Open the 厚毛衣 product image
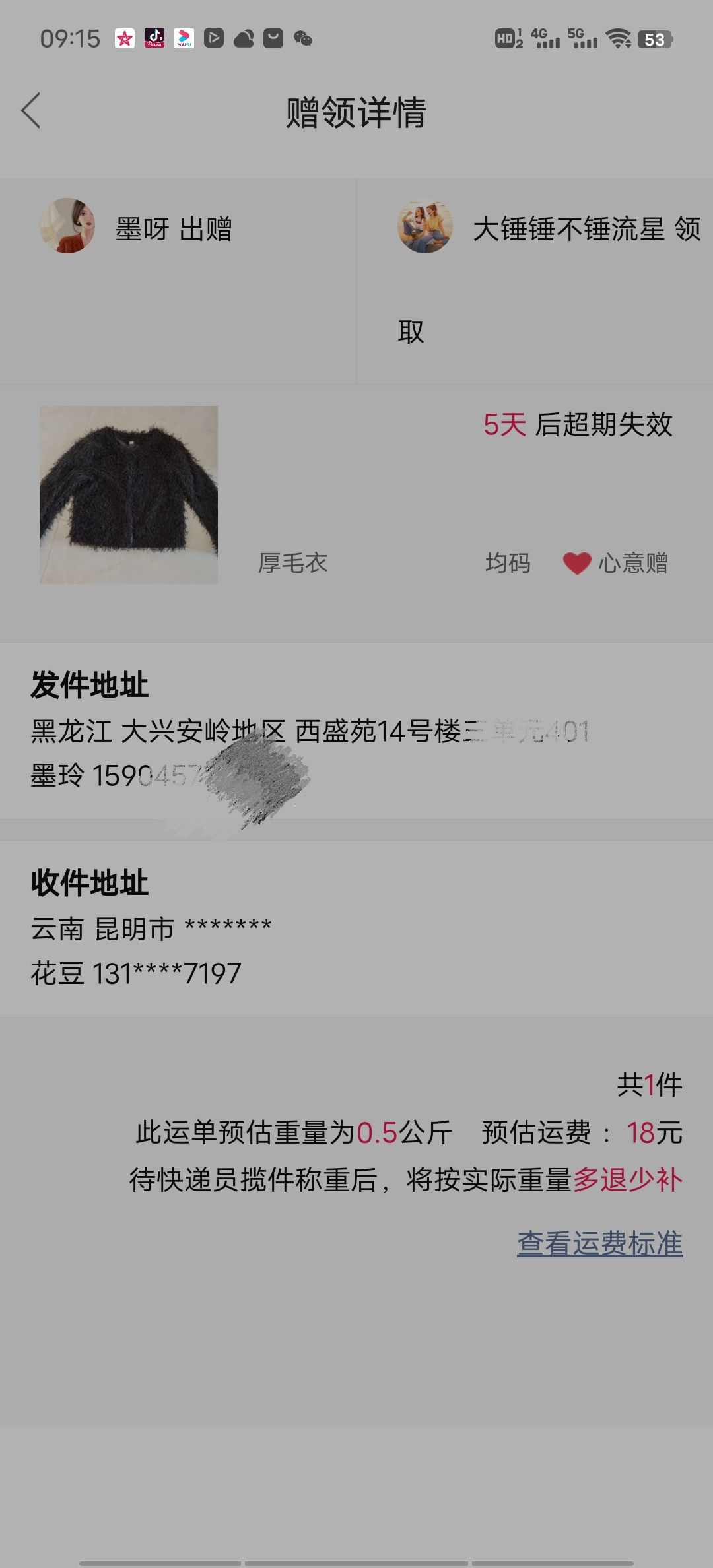This screenshot has height=1568, width=713. [129, 495]
